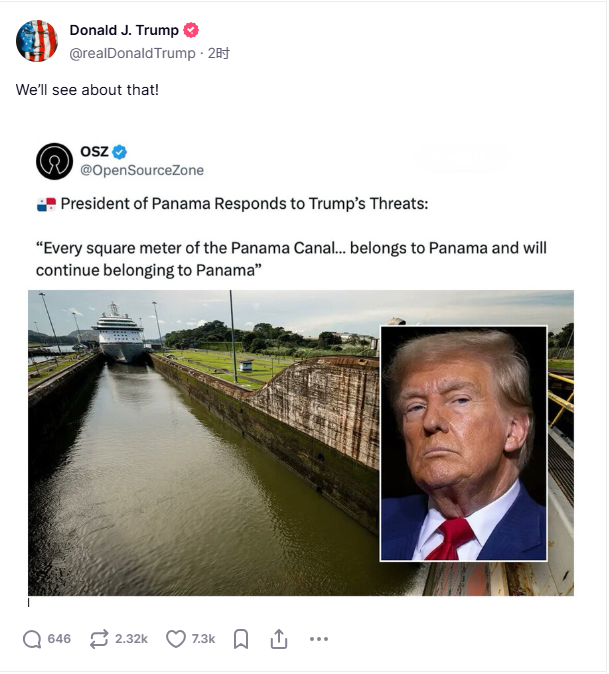Share this post

click(x=279, y=638)
